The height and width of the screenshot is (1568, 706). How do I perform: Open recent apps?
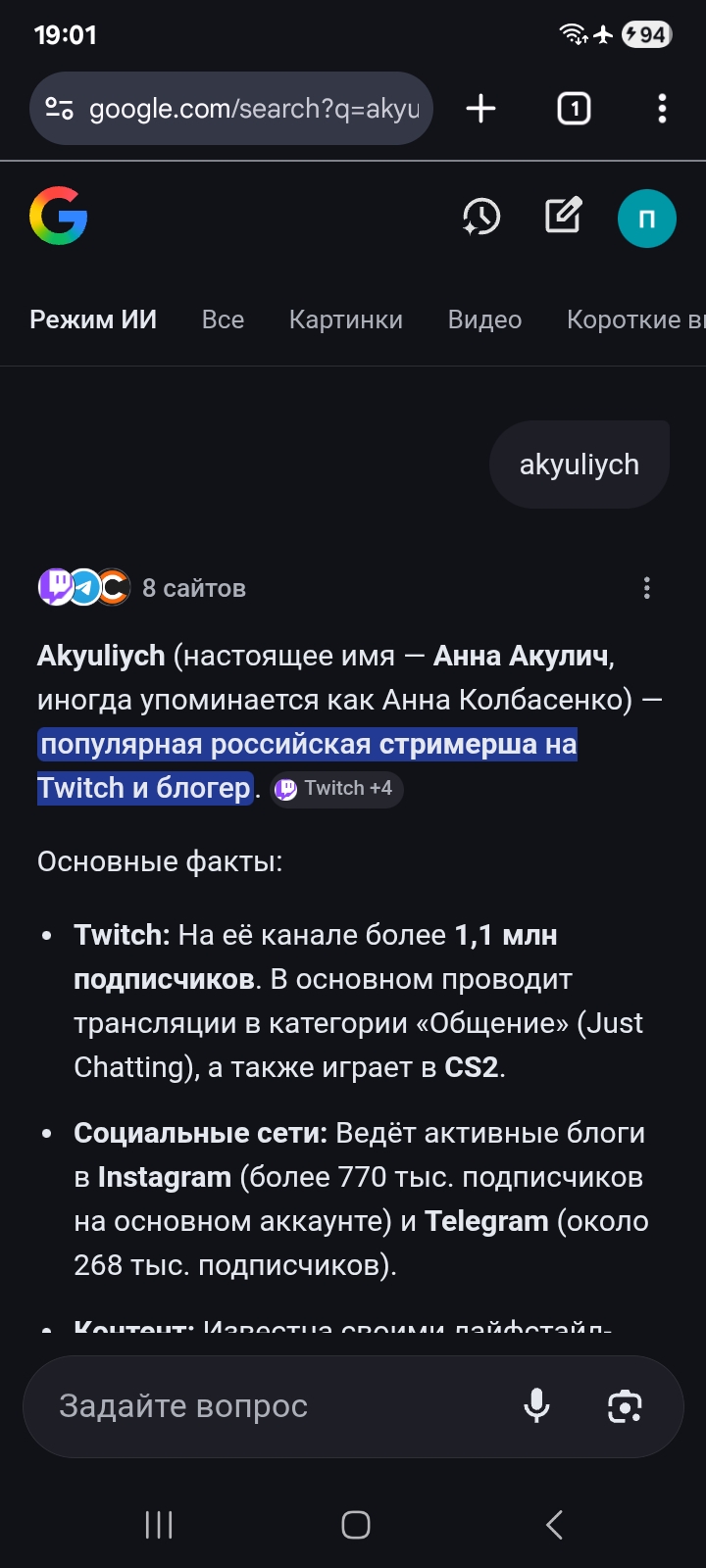coord(159,1524)
